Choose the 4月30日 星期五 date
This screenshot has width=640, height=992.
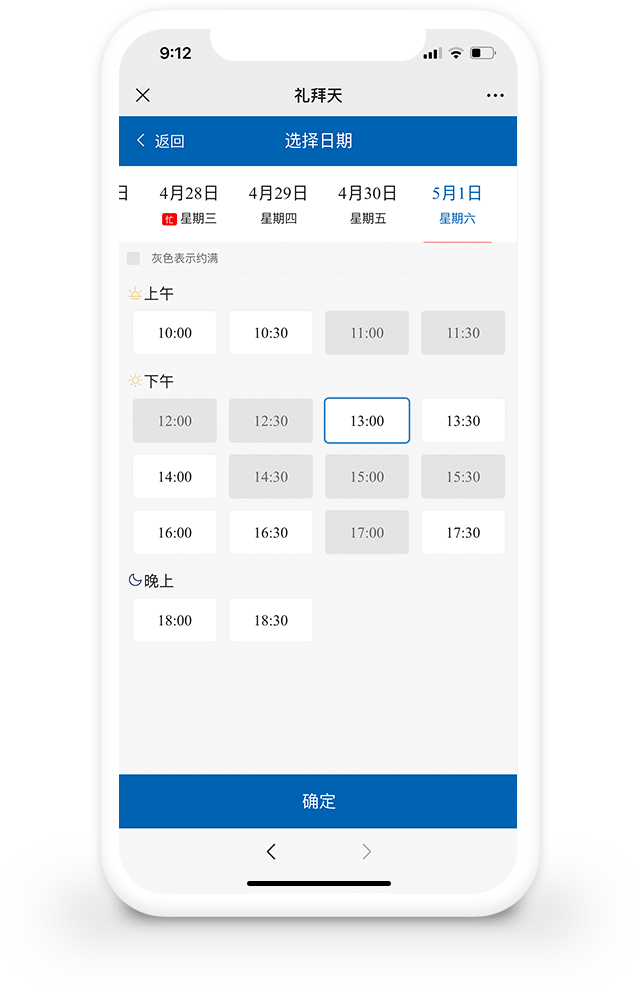click(367, 204)
